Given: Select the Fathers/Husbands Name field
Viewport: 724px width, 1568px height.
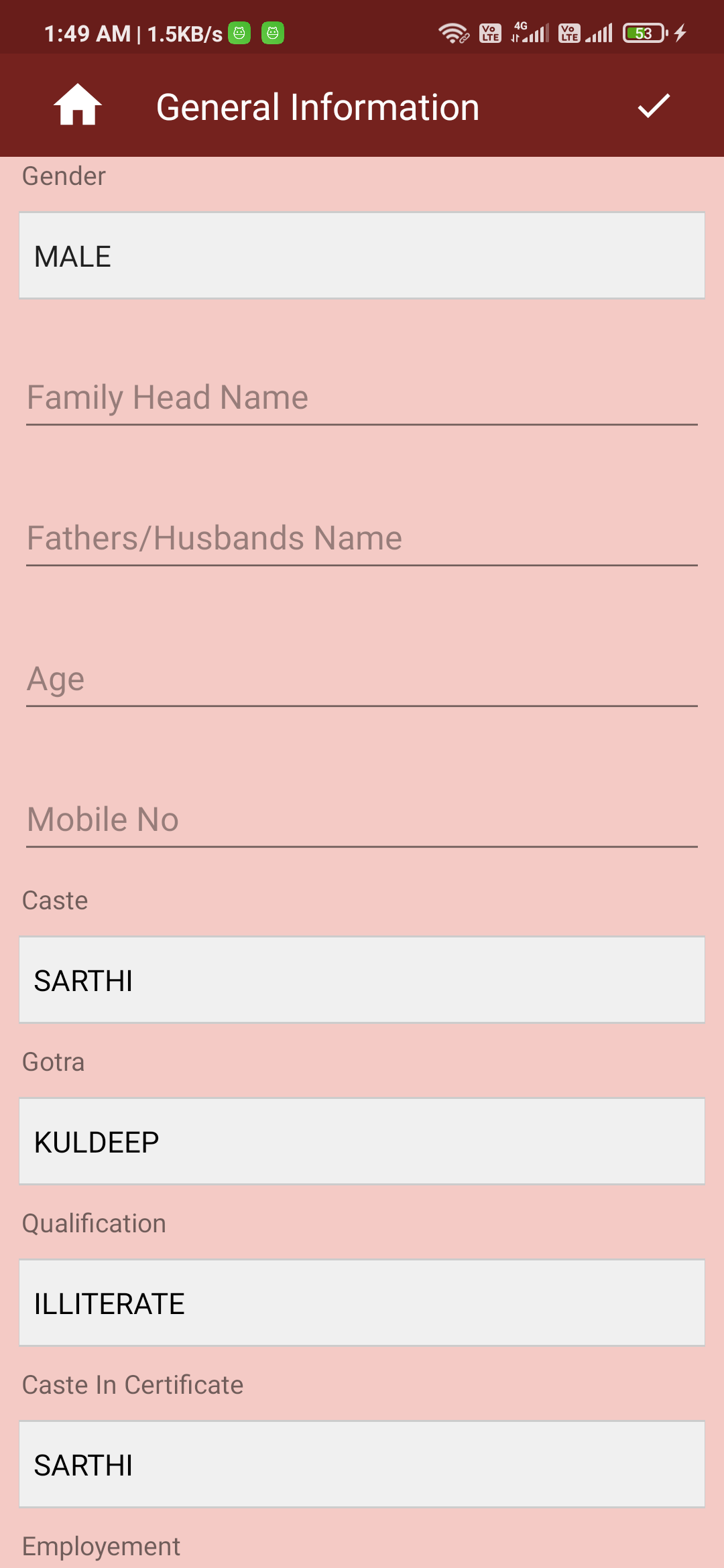Looking at the screenshot, I should pos(362,539).
